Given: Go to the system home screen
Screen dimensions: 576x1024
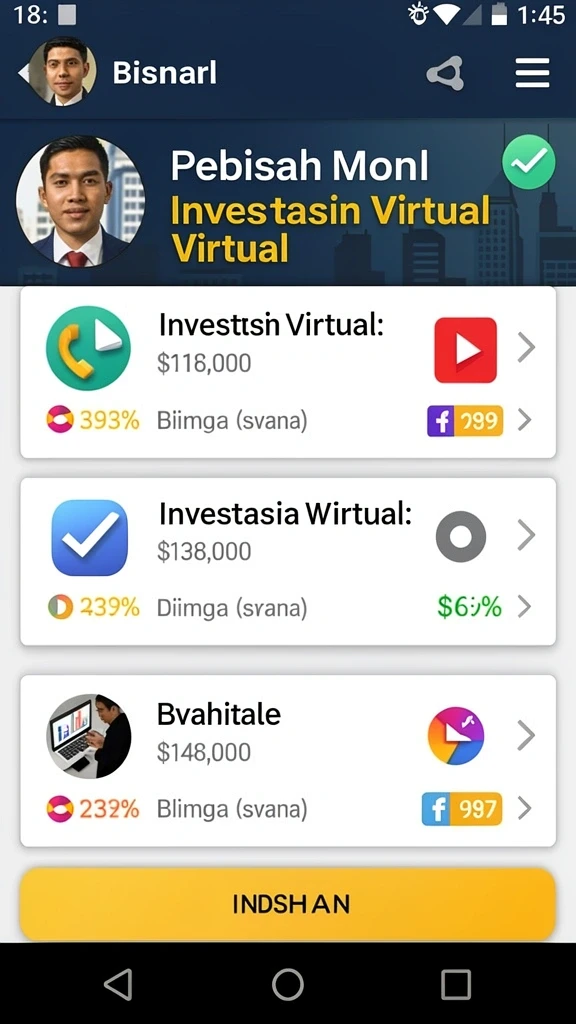Looking at the screenshot, I should pos(288,984).
